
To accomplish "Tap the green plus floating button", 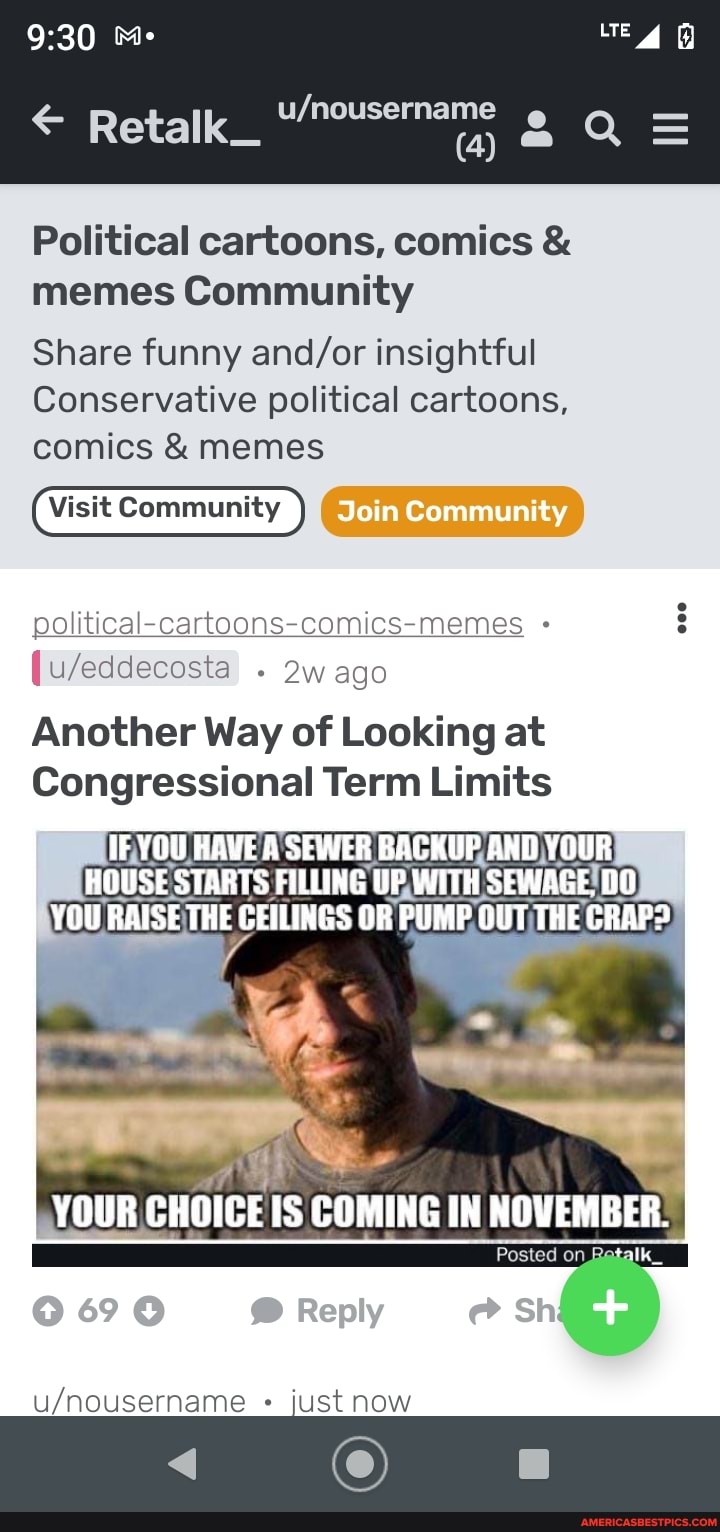I will click(609, 1306).
